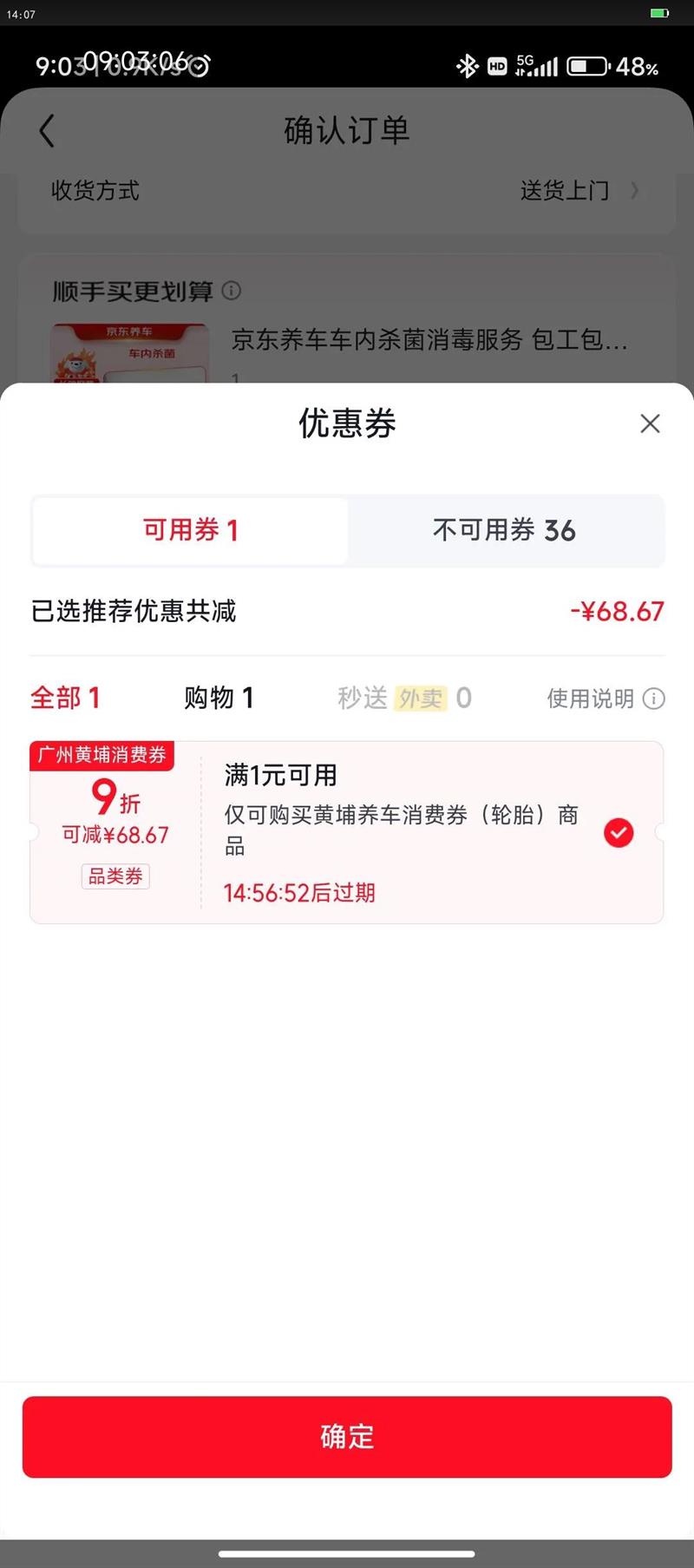Uncheck the 广州黄埔消费券 coupon
Image resolution: width=694 pixels, height=1568 pixels.
[x=619, y=833]
